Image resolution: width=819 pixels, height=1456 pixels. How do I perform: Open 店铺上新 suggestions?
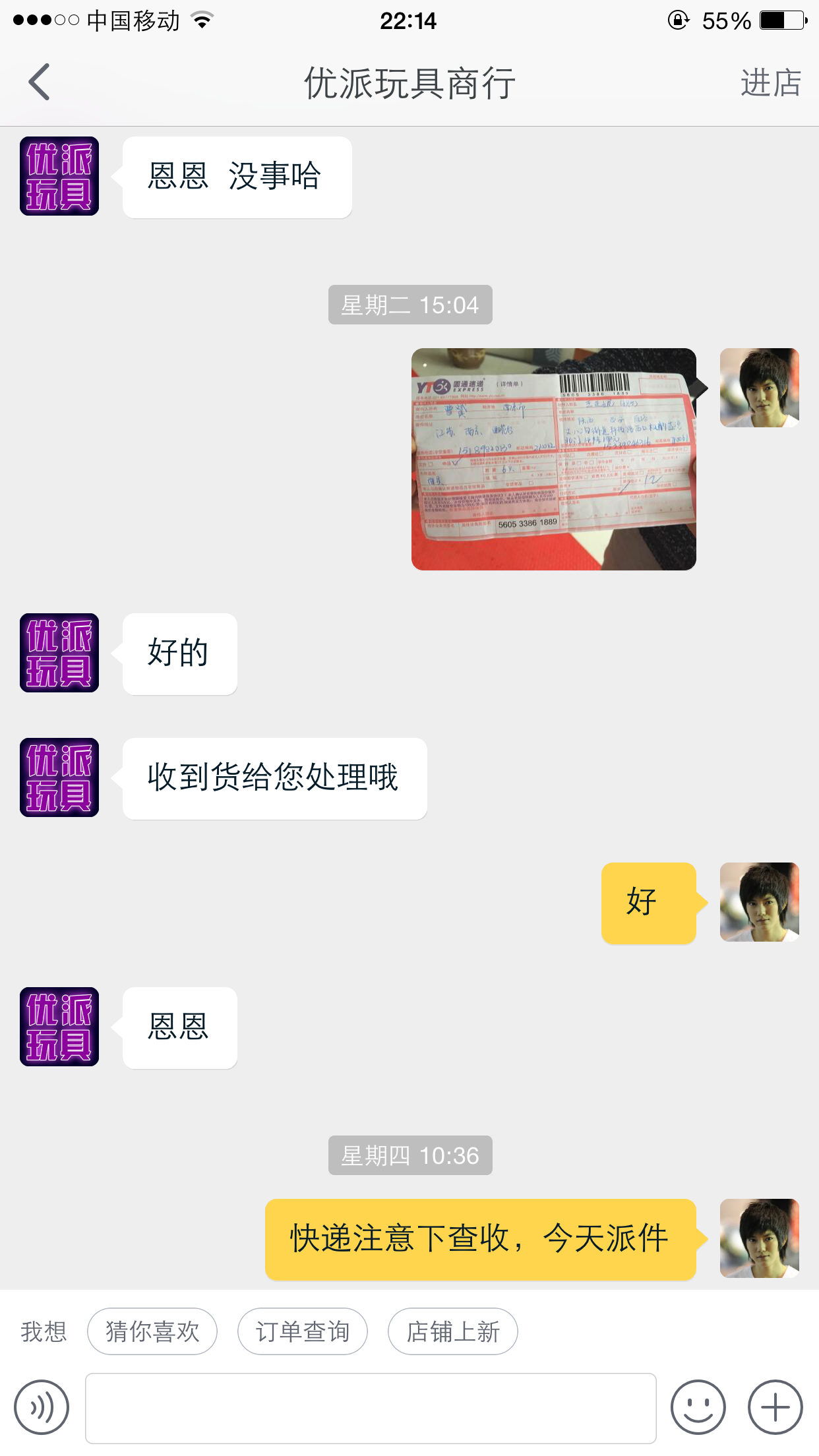(x=453, y=1331)
